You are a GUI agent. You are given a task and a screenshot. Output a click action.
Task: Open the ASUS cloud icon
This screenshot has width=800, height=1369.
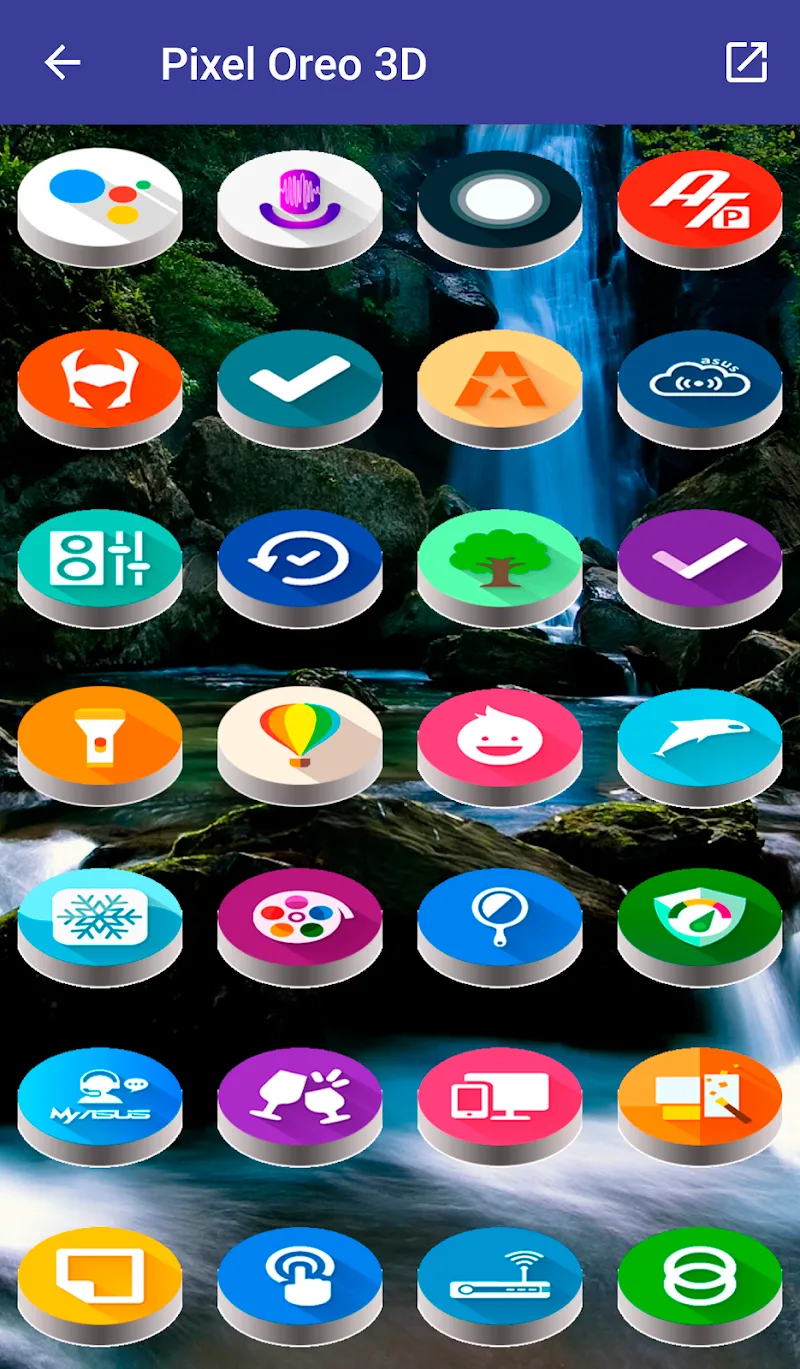[700, 380]
